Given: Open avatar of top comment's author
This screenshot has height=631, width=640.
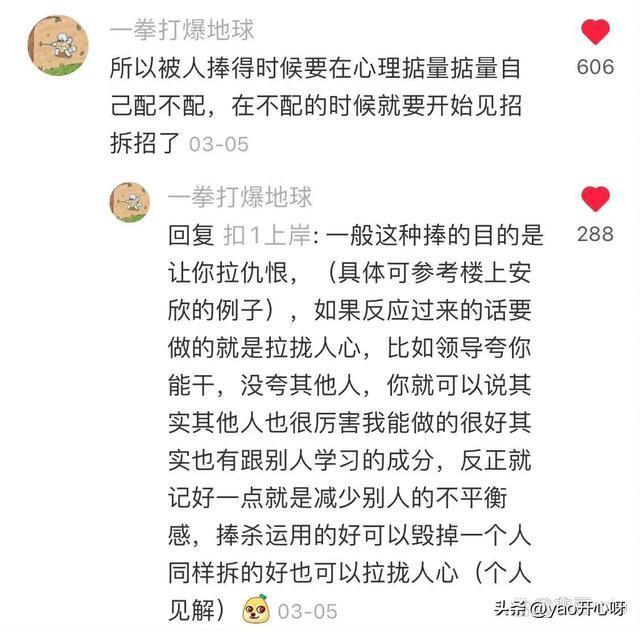Looking at the screenshot, I should (x=57, y=45).
